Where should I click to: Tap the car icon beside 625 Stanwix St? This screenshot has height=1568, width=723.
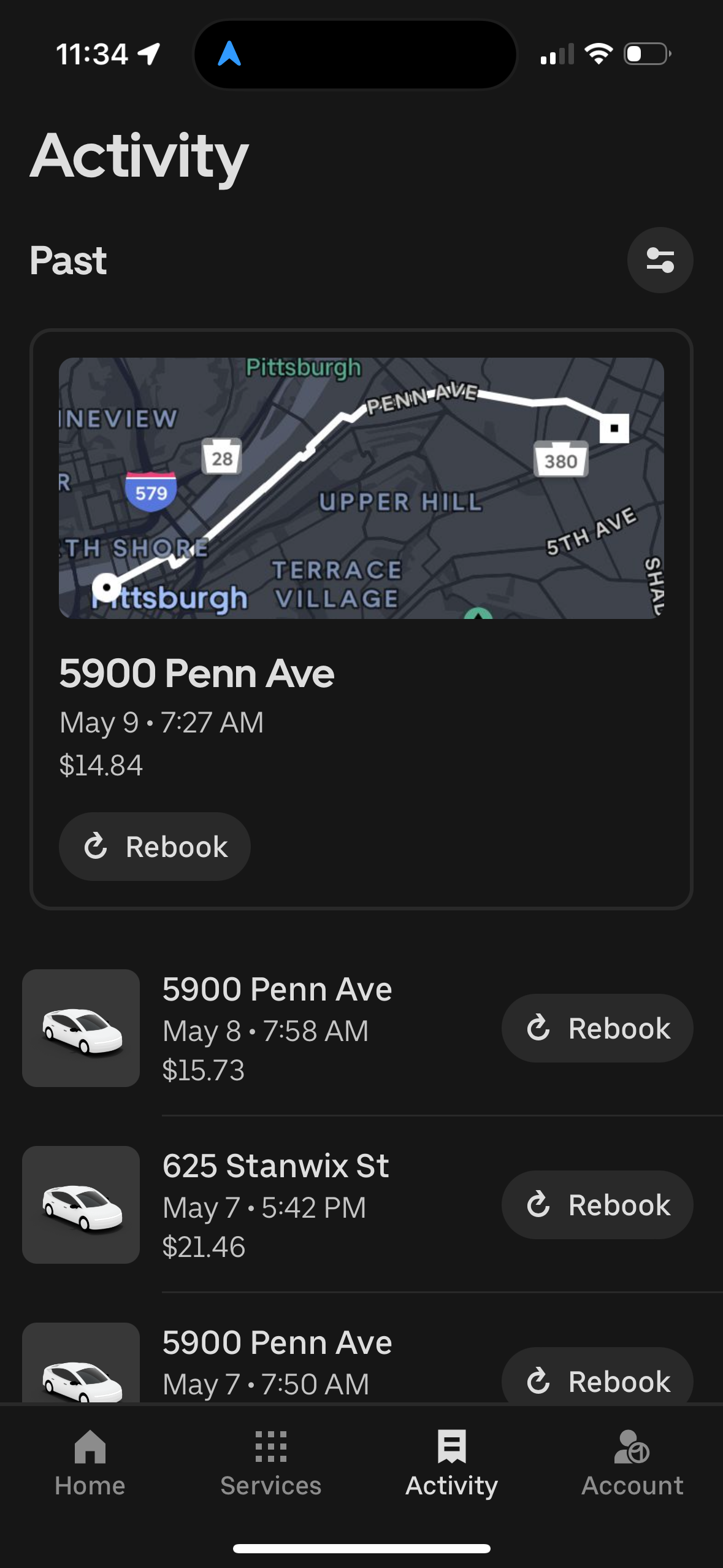[x=80, y=1204]
